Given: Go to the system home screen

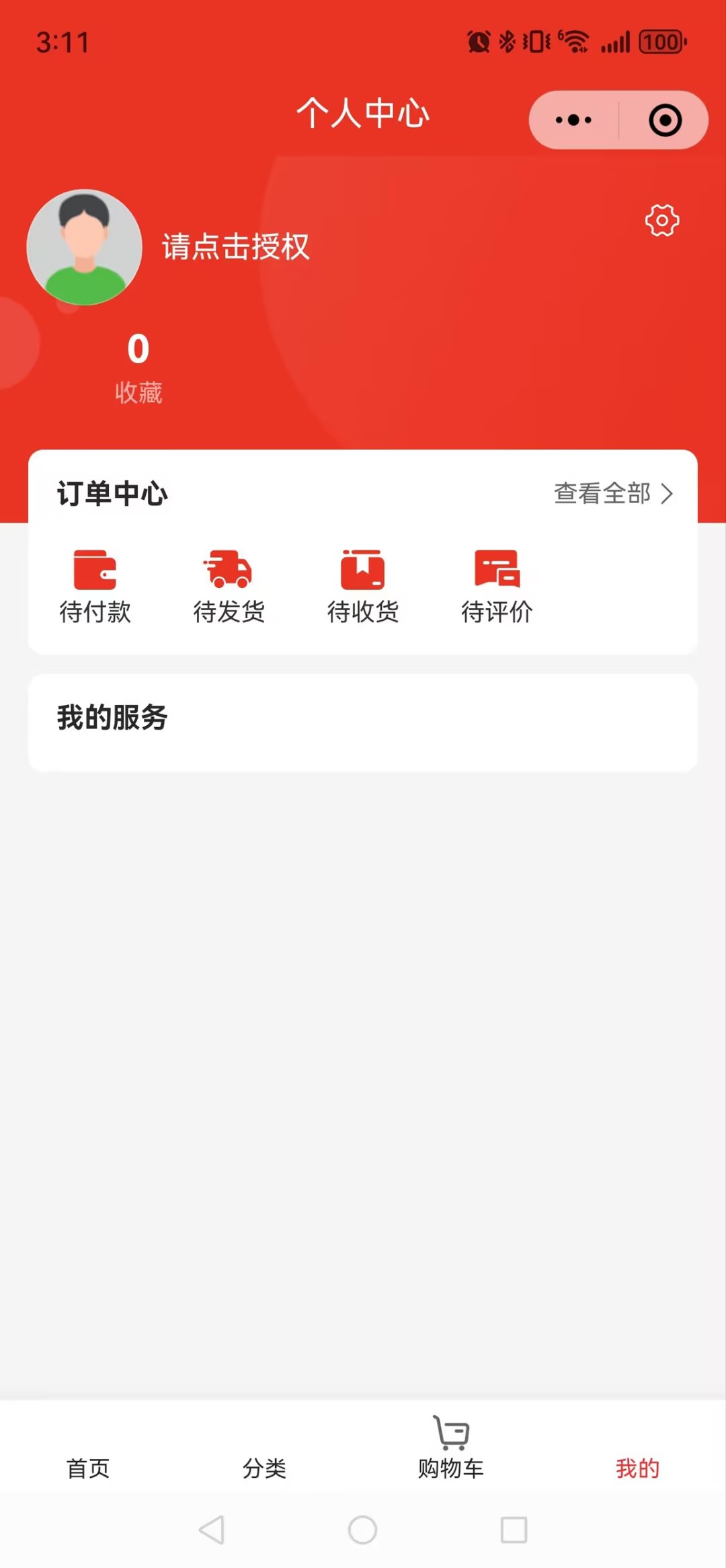Looking at the screenshot, I should click(362, 1530).
